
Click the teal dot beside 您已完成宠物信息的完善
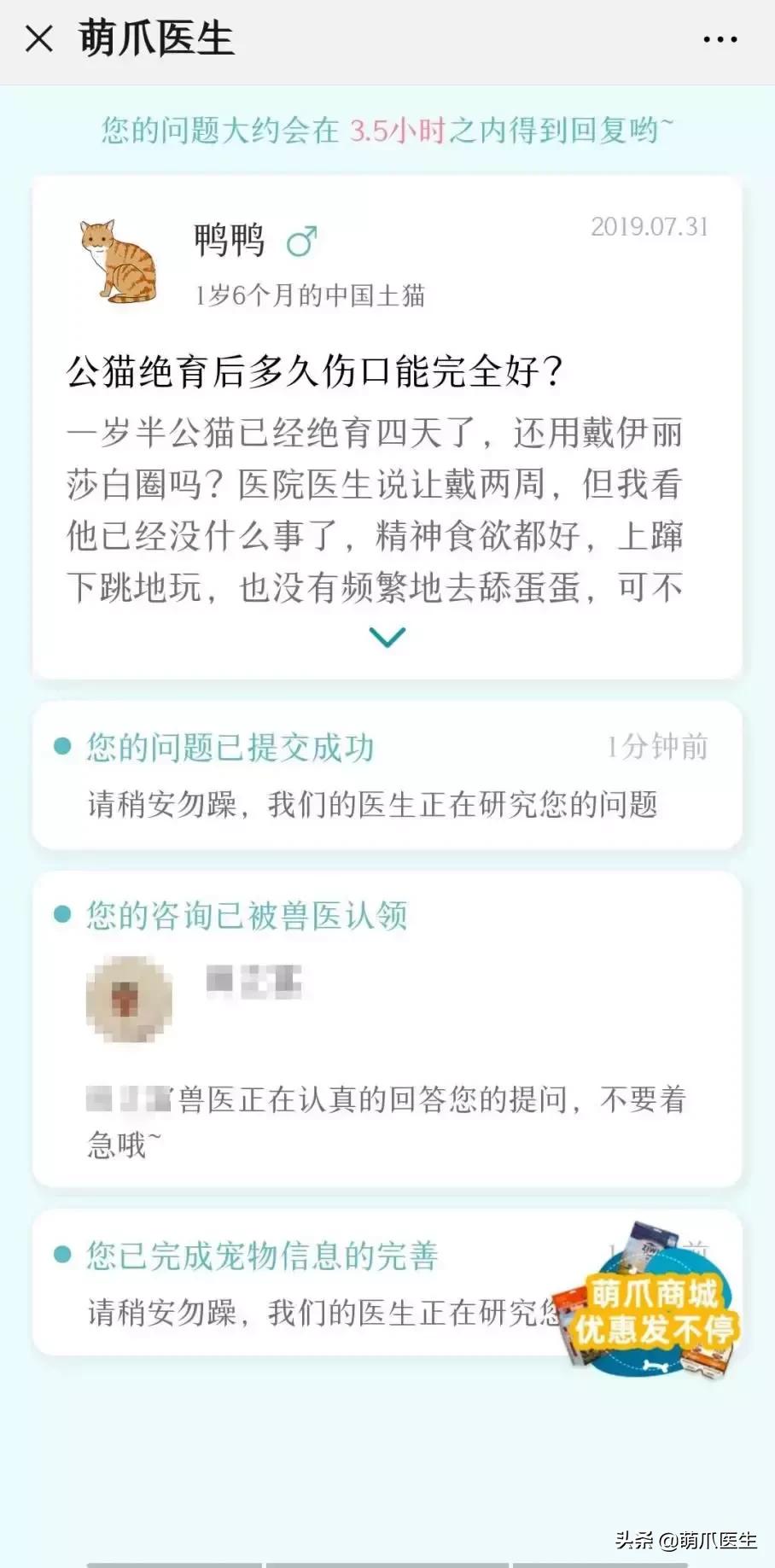60,1255
